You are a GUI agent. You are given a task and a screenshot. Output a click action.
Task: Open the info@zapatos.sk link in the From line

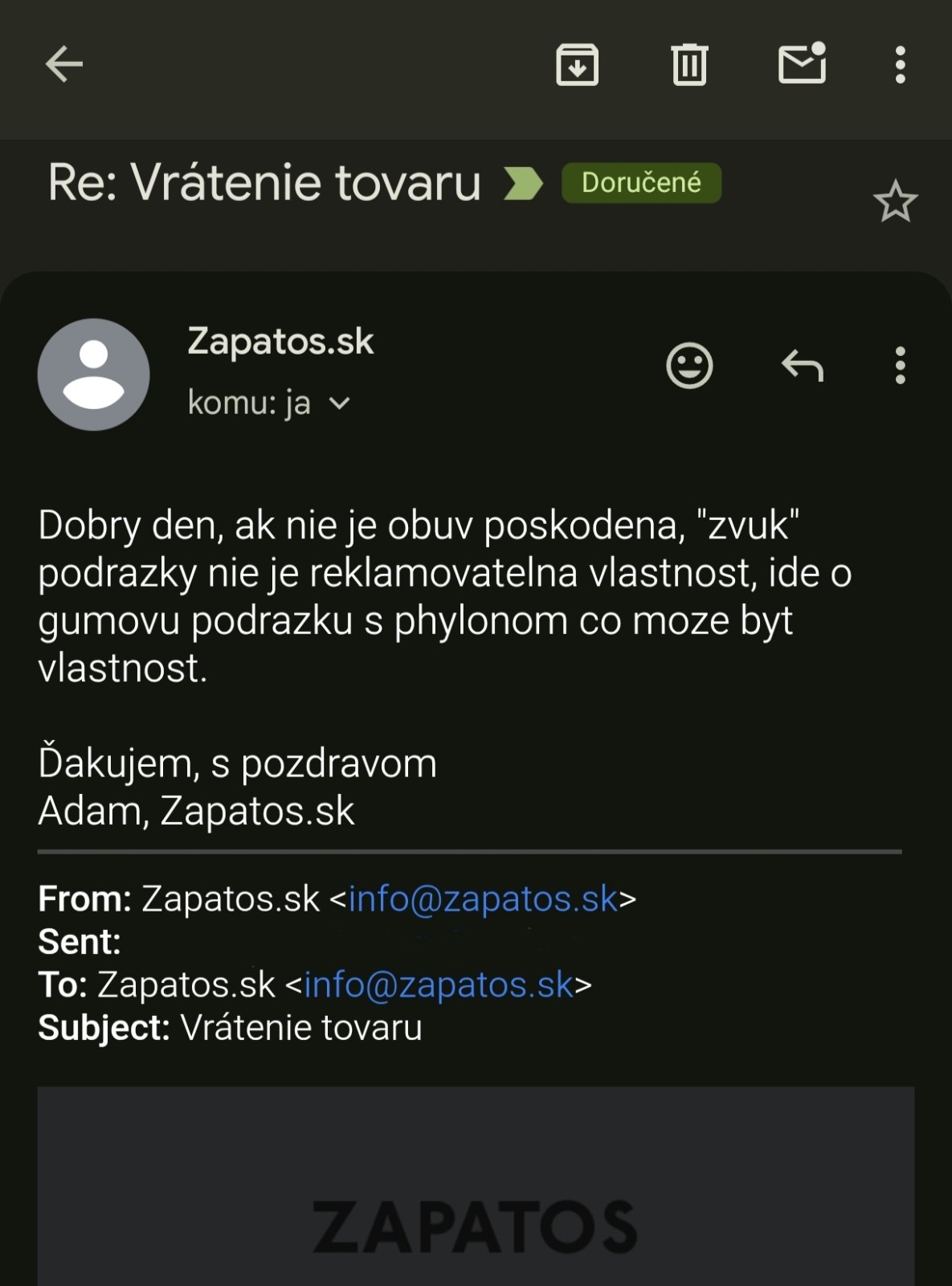483,899
